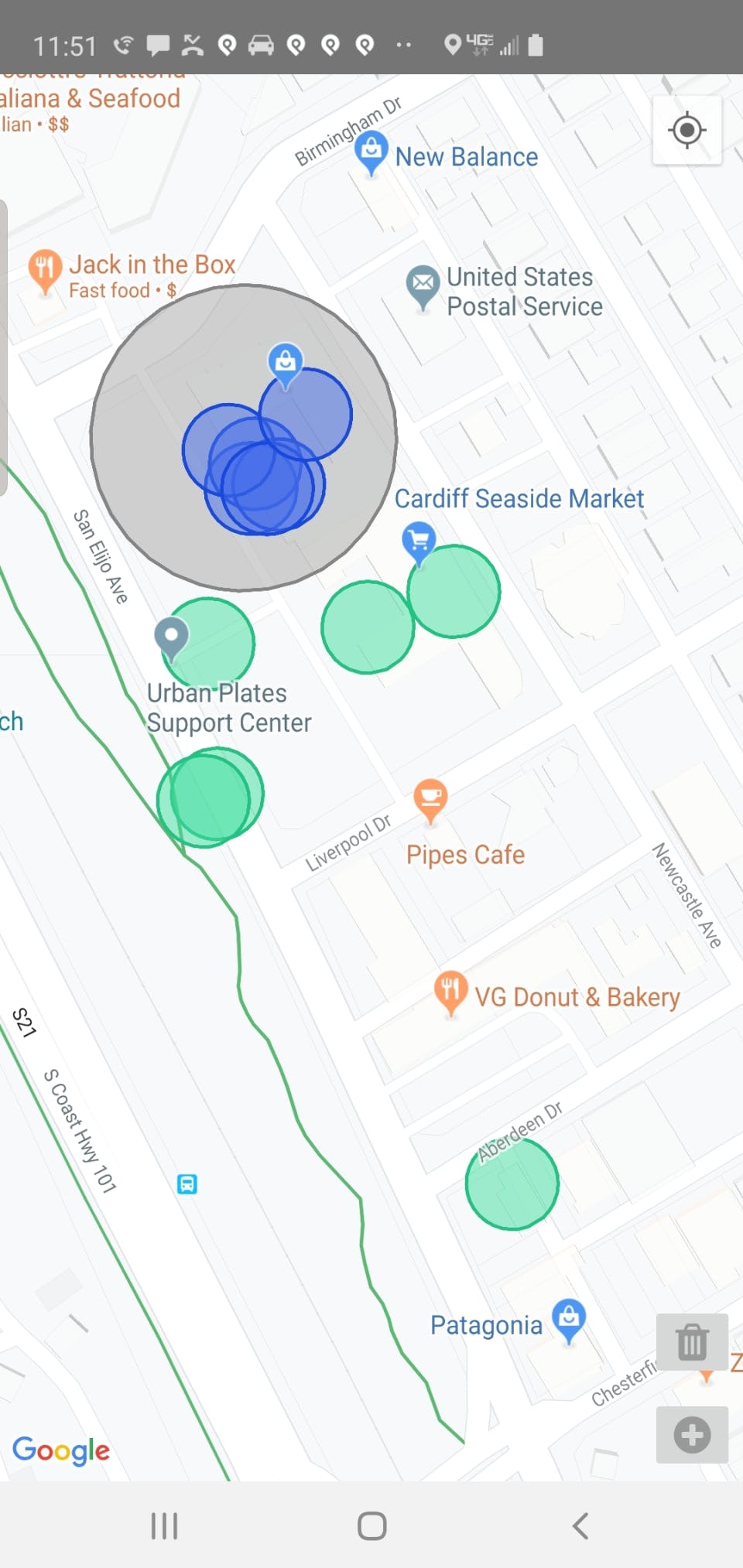The image size is (743, 1568).
Task: Open the recent apps view
Action: tap(164, 1526)
